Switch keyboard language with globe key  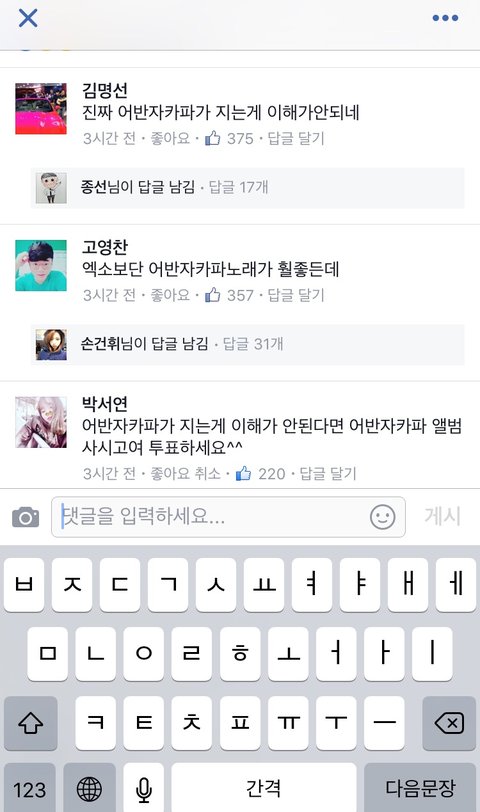pyautogui.click(x=89, y=789)
